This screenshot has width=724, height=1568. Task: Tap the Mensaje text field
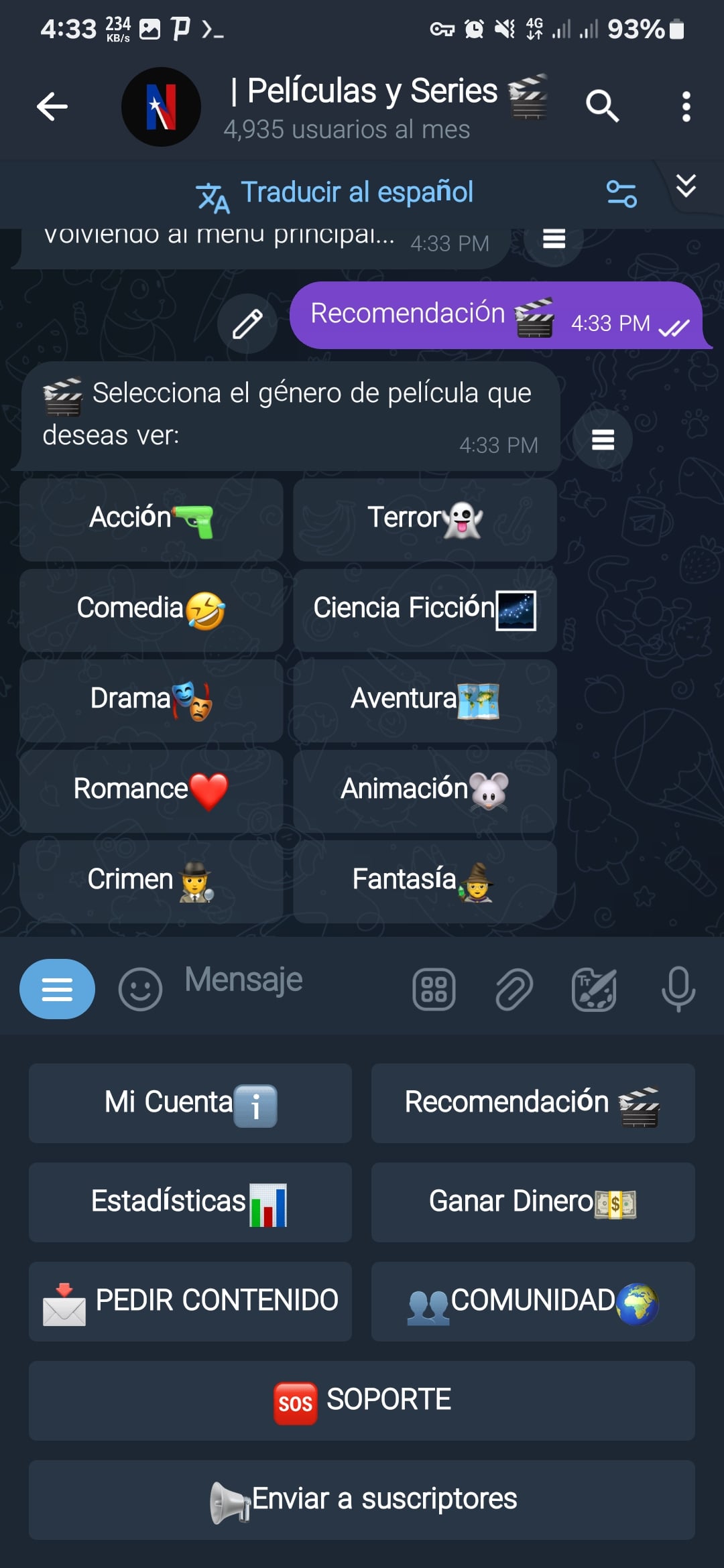point(282,981)
